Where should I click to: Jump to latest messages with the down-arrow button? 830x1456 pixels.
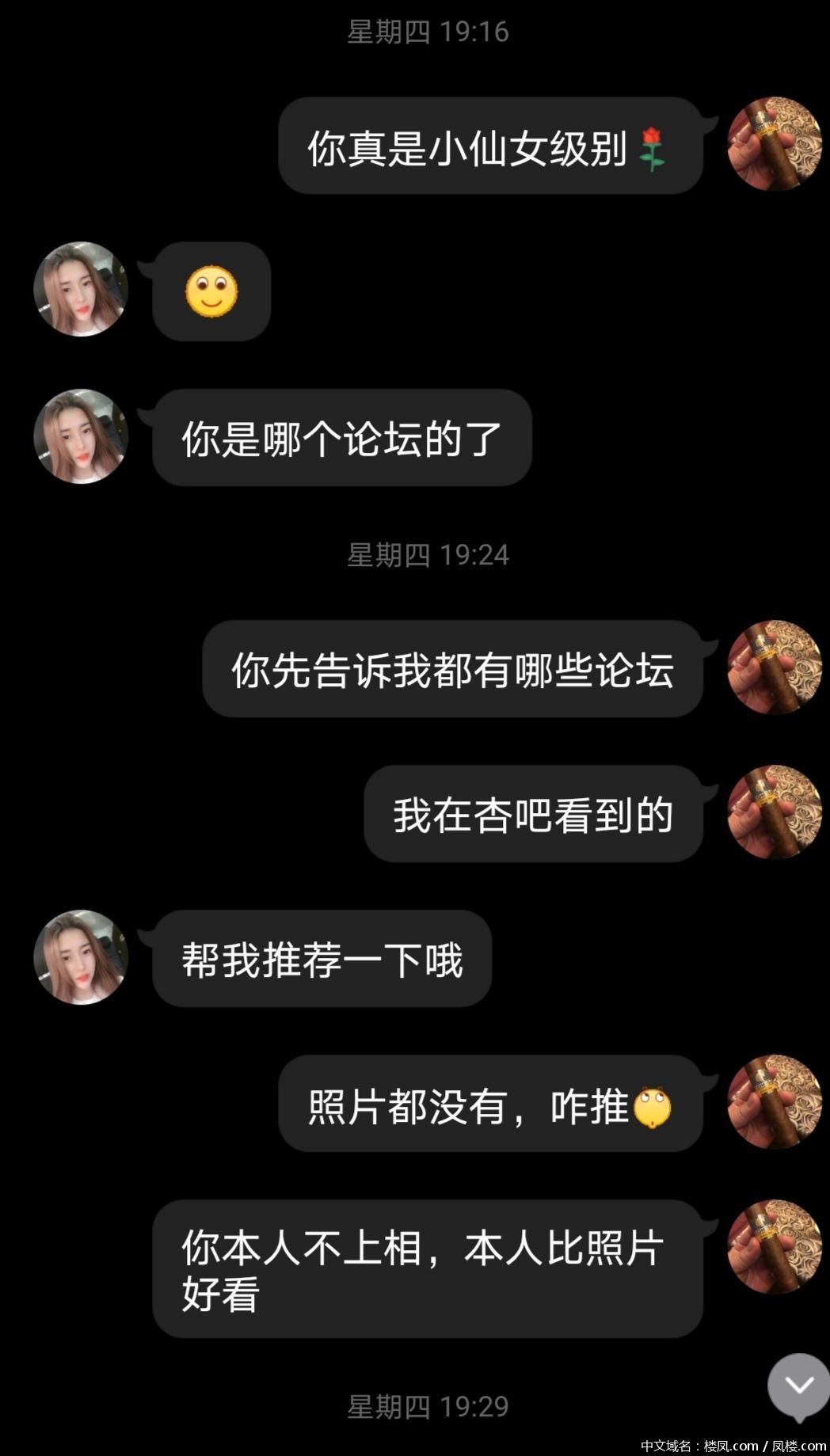pyautogui.click(x=799, y=1386)
